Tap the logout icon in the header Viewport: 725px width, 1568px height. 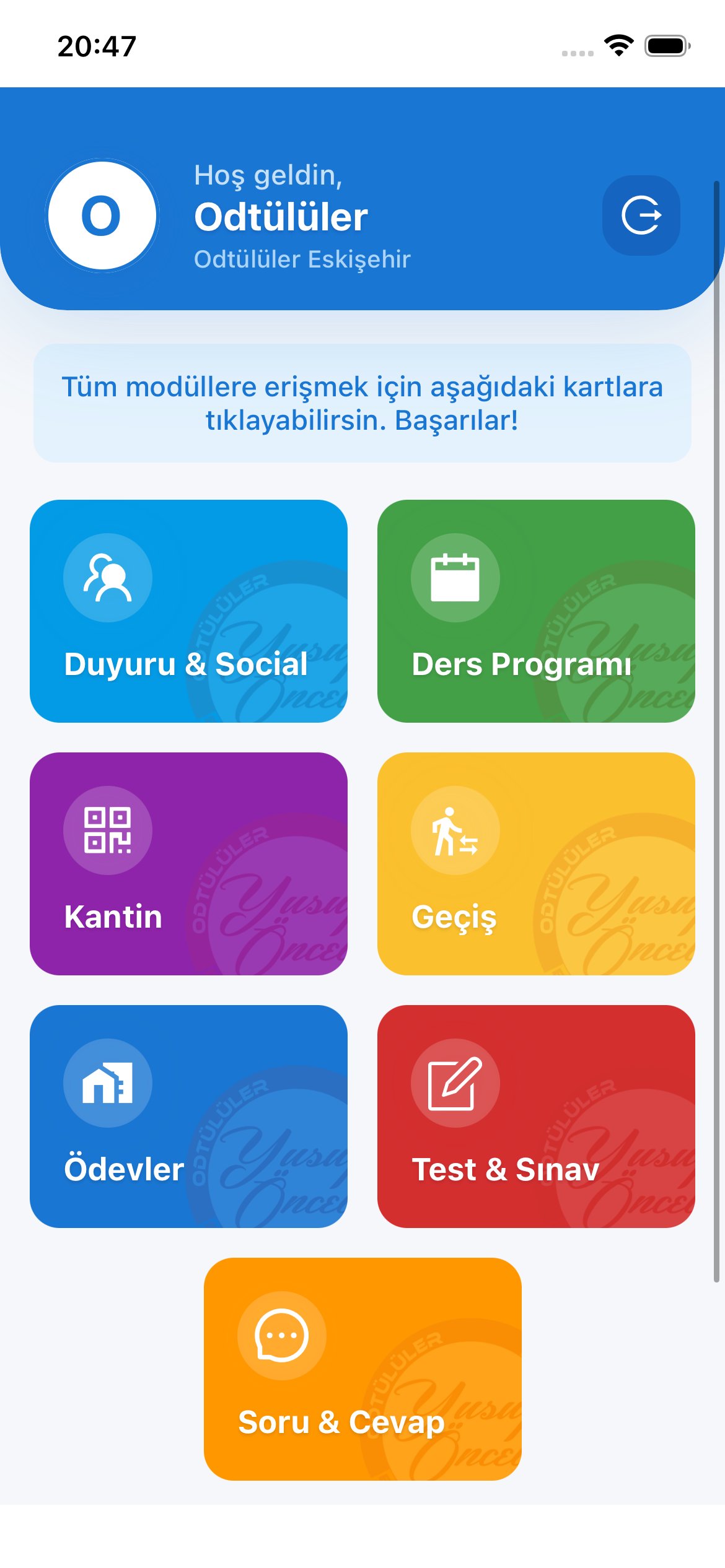click(641, 216)
